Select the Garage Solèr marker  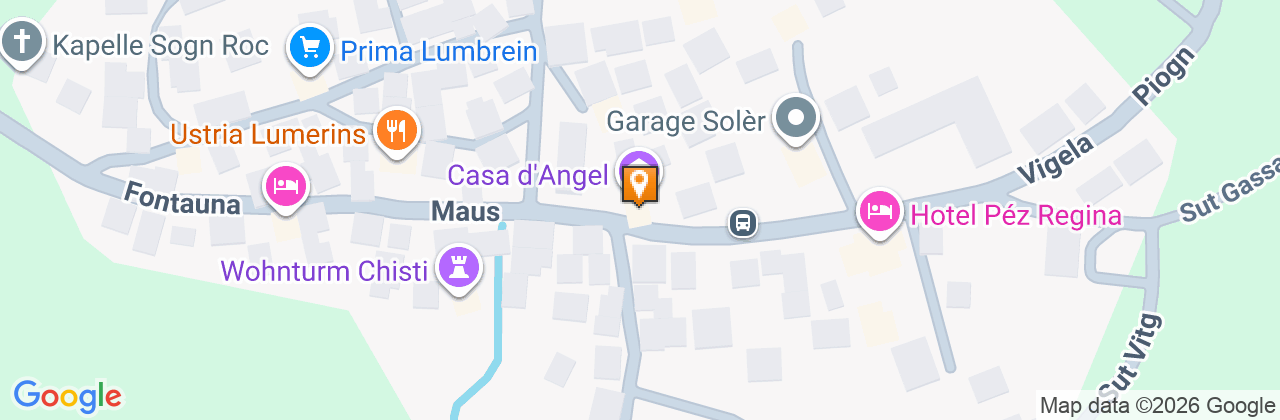(x=797, y=119)
